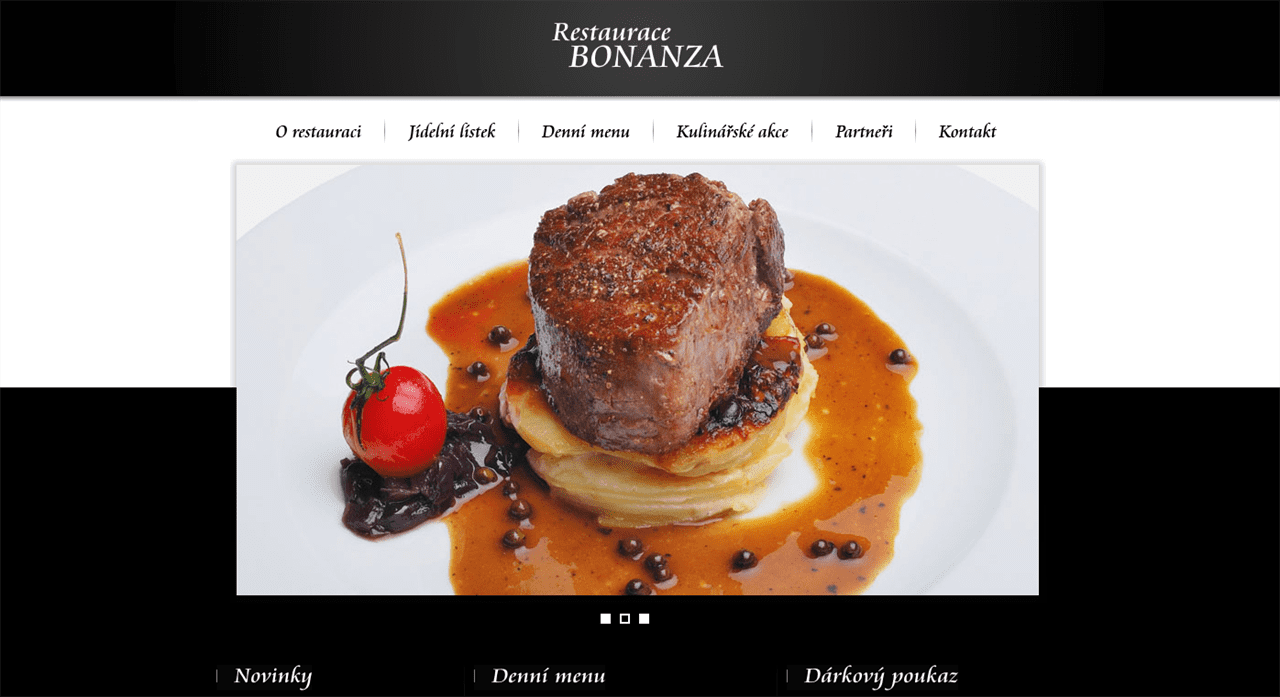Open the O restauraci page

318,131
